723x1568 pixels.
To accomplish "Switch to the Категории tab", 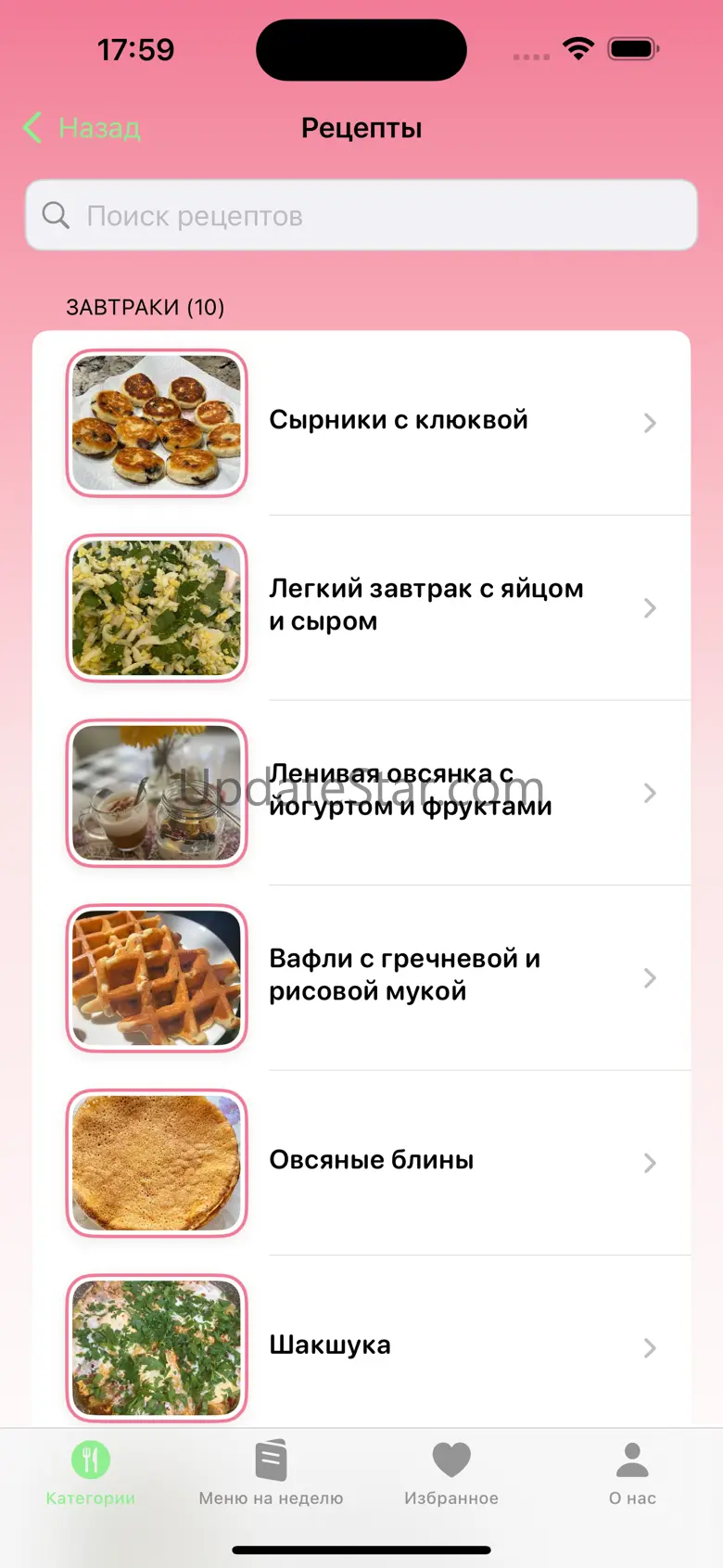I will tap(91, 1474).
